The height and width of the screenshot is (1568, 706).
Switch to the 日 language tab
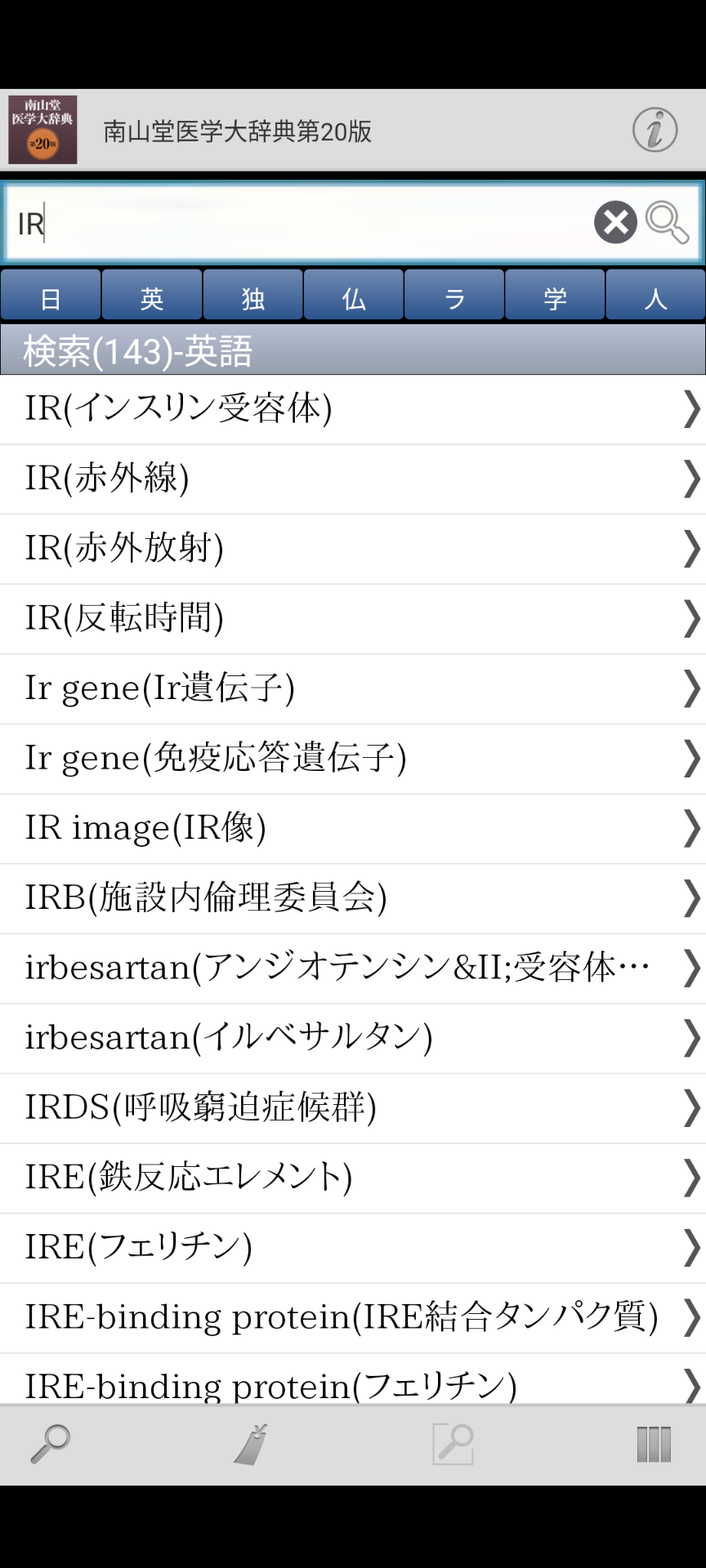pyautogui.click(x=51, y=298)
